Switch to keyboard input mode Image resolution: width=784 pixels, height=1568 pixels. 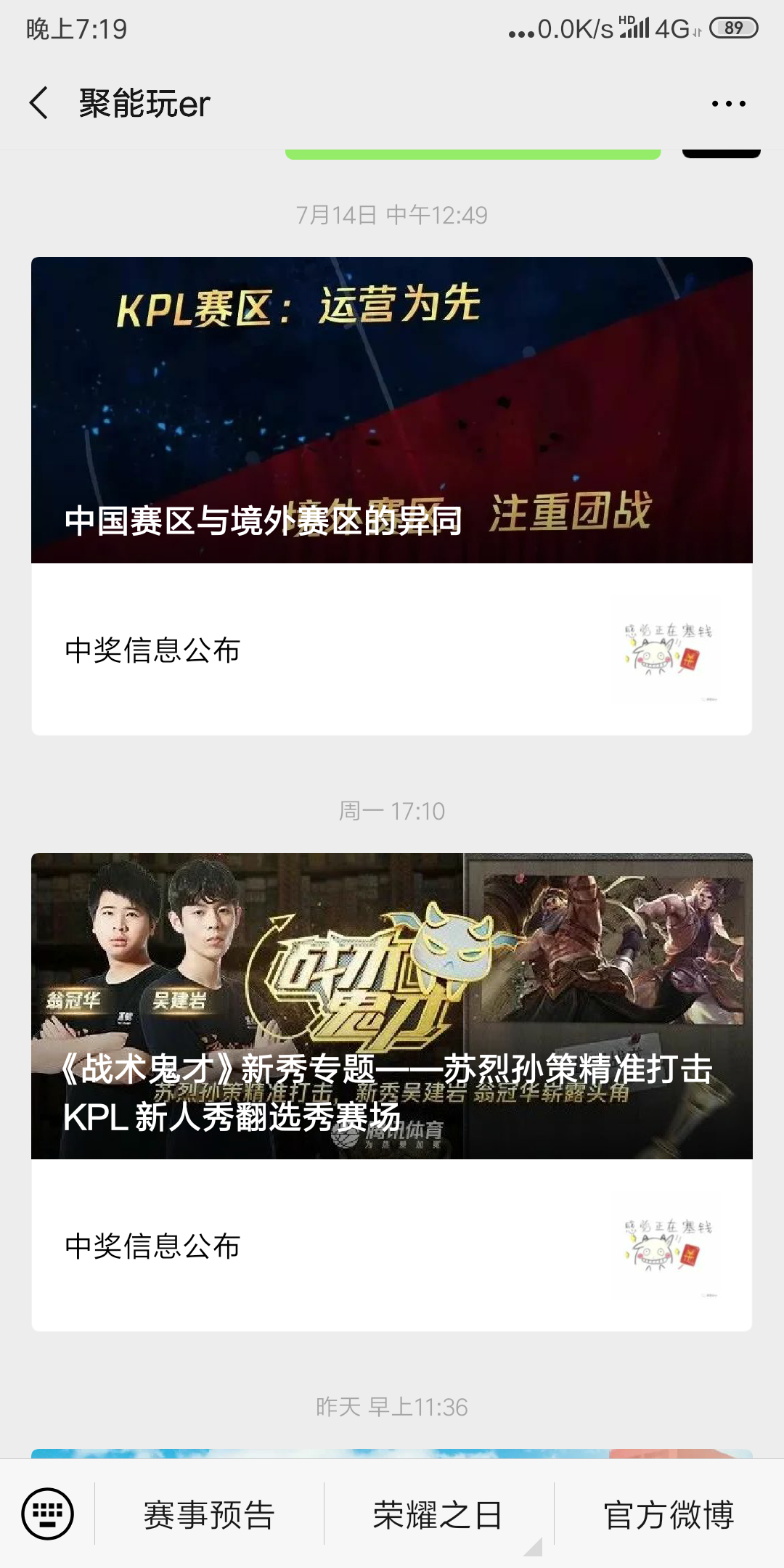click(48, 1514)
